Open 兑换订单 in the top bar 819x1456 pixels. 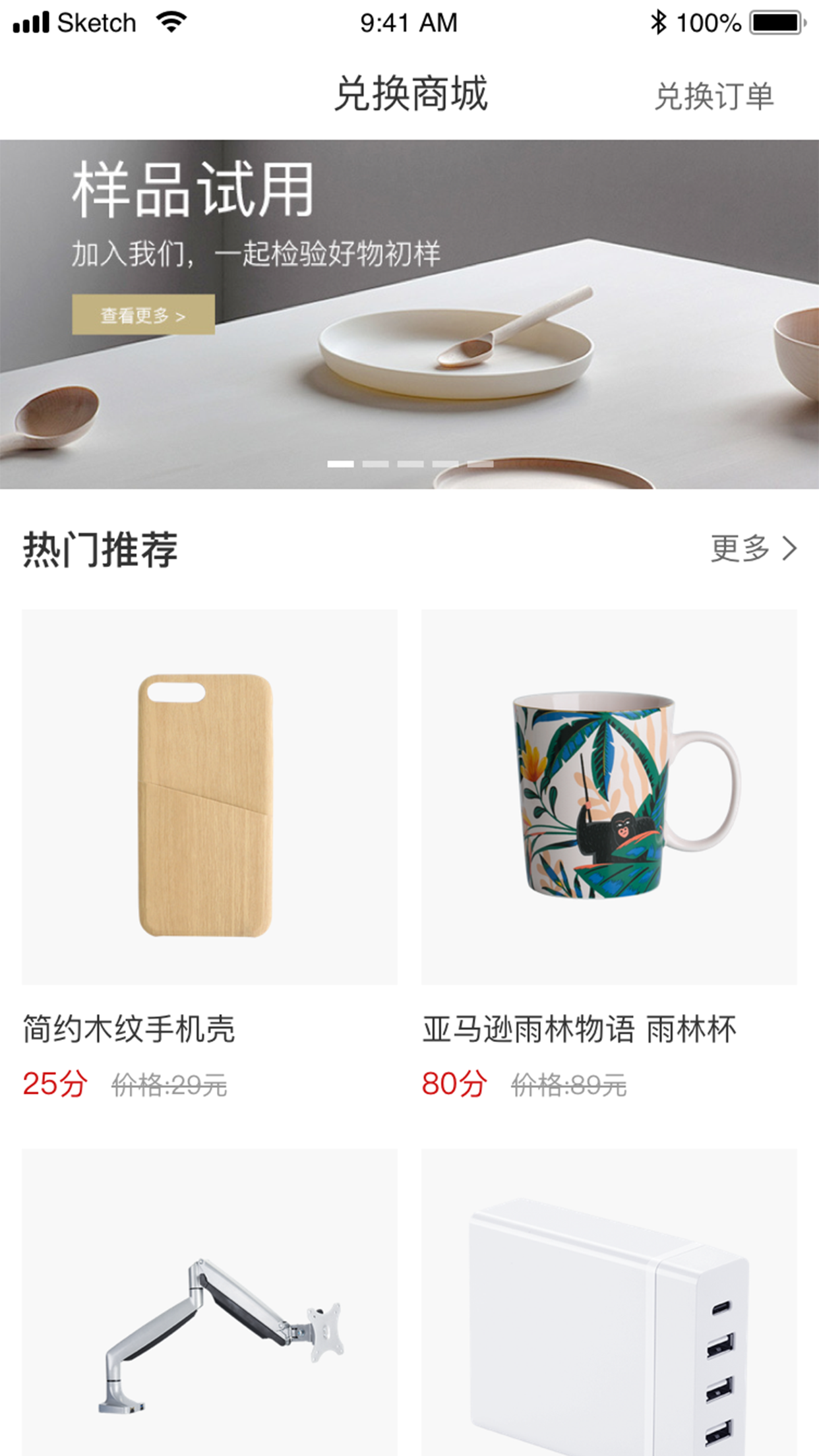pyautogui.click(x=713, y=96)
